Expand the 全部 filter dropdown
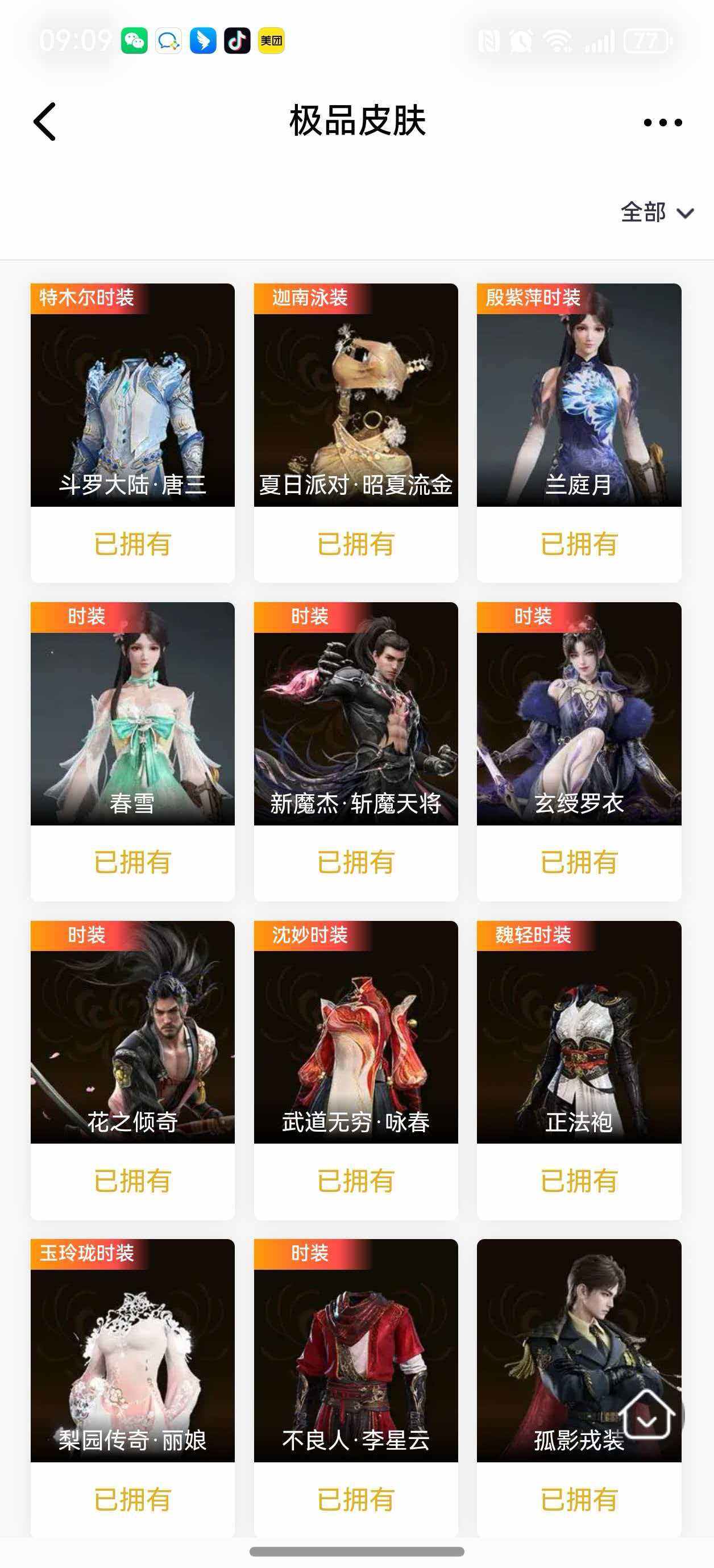Screen dimensions: 714x1568 (657, 212)
